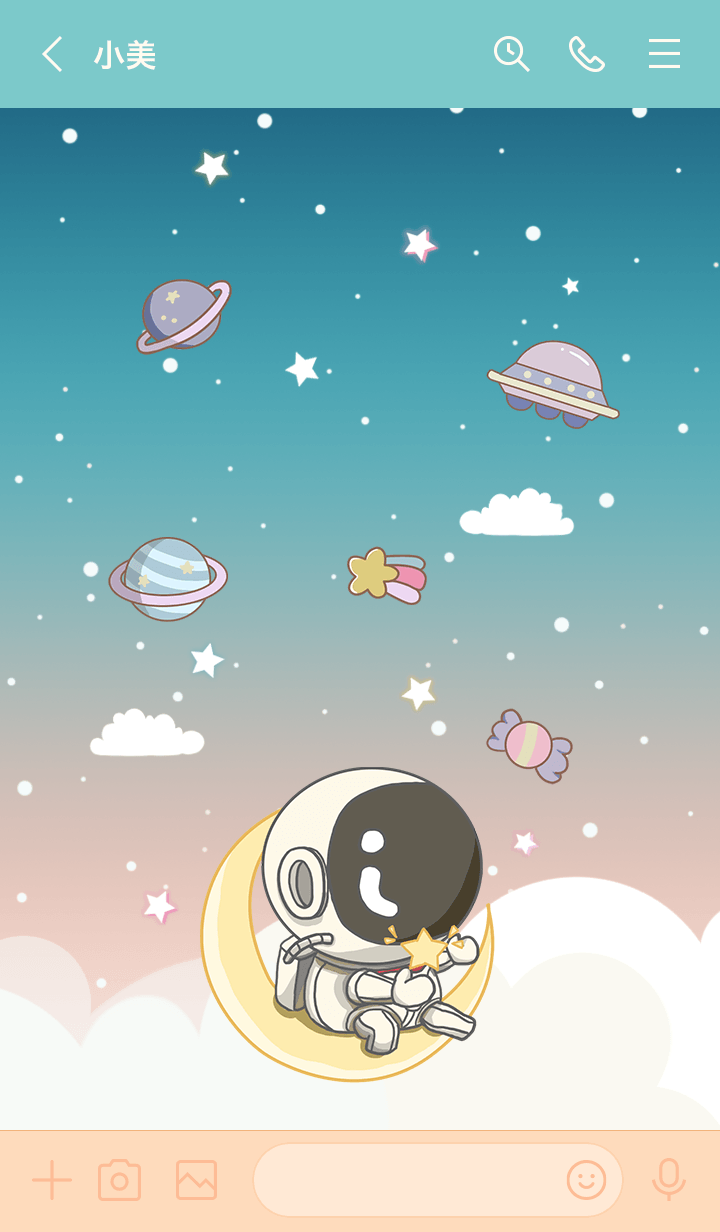
Task: Start a voice call with 小美
Action: point(587,54)
